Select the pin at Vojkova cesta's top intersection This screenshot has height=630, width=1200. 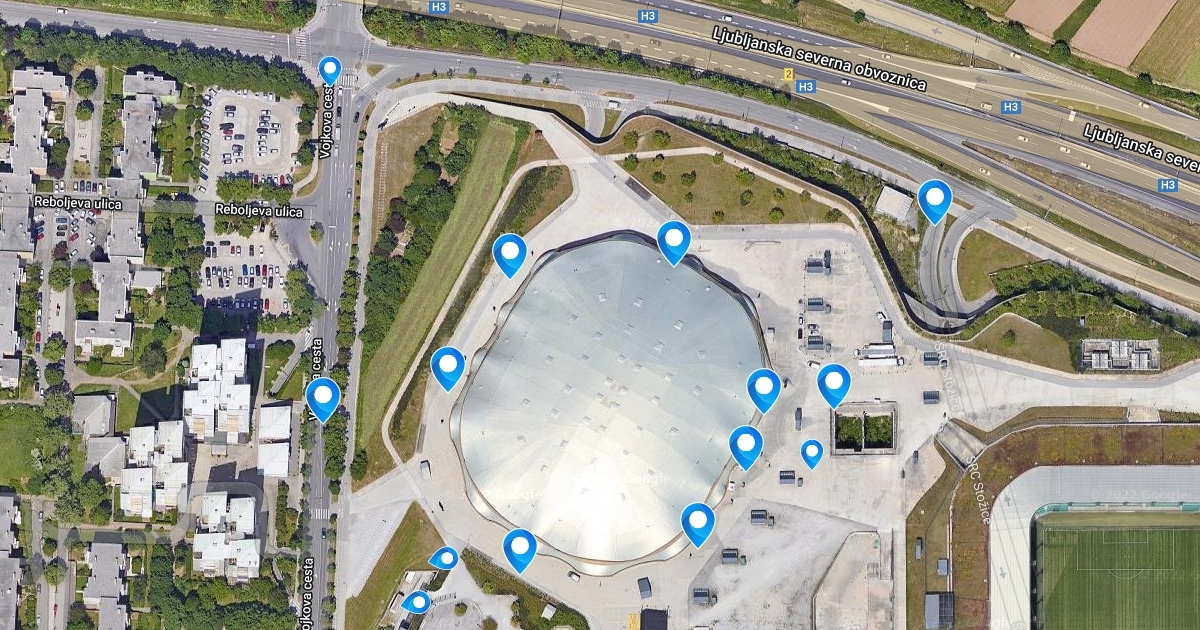[330, 70]
